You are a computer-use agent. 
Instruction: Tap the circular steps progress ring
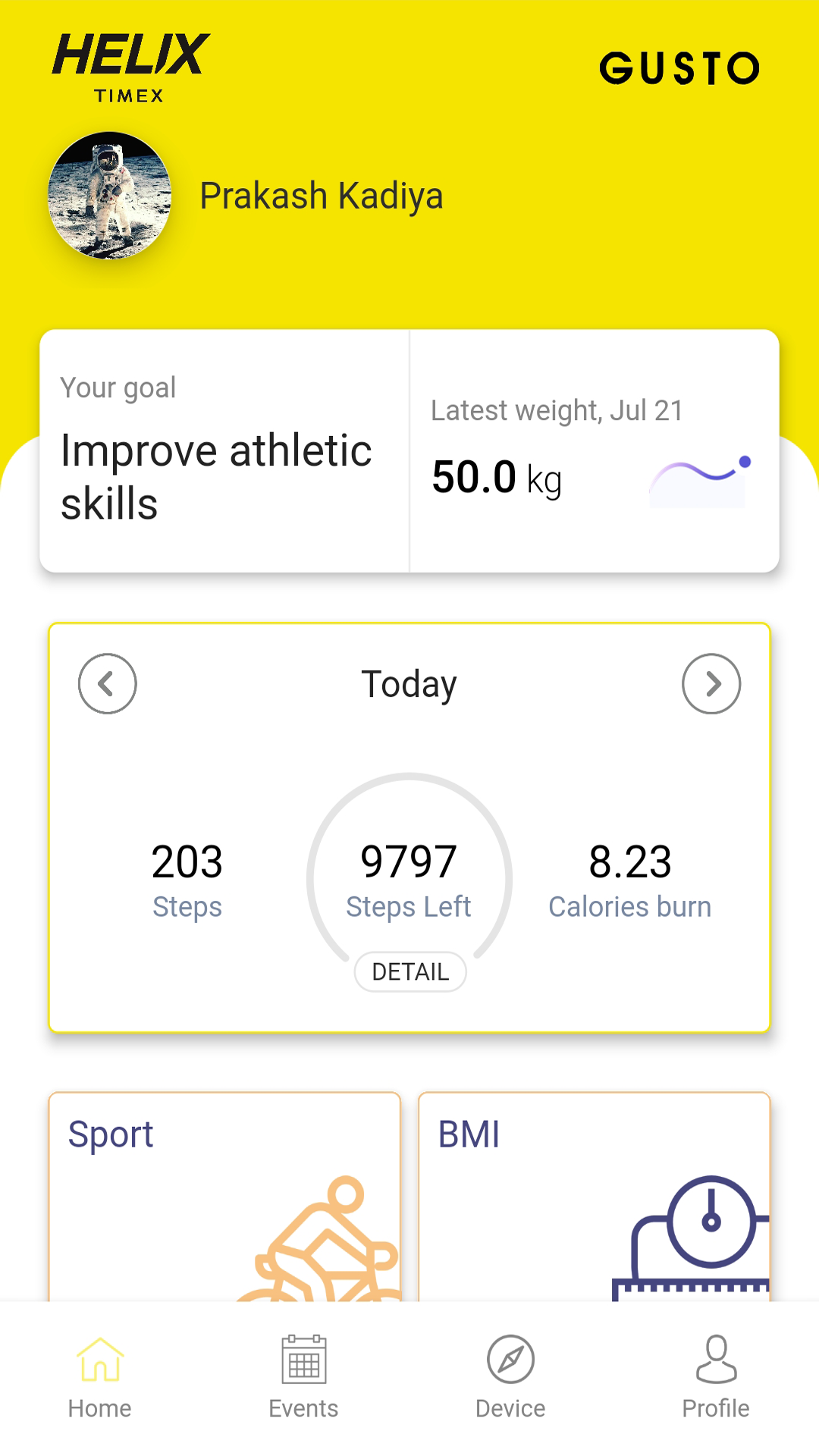[x=409, y=877]
